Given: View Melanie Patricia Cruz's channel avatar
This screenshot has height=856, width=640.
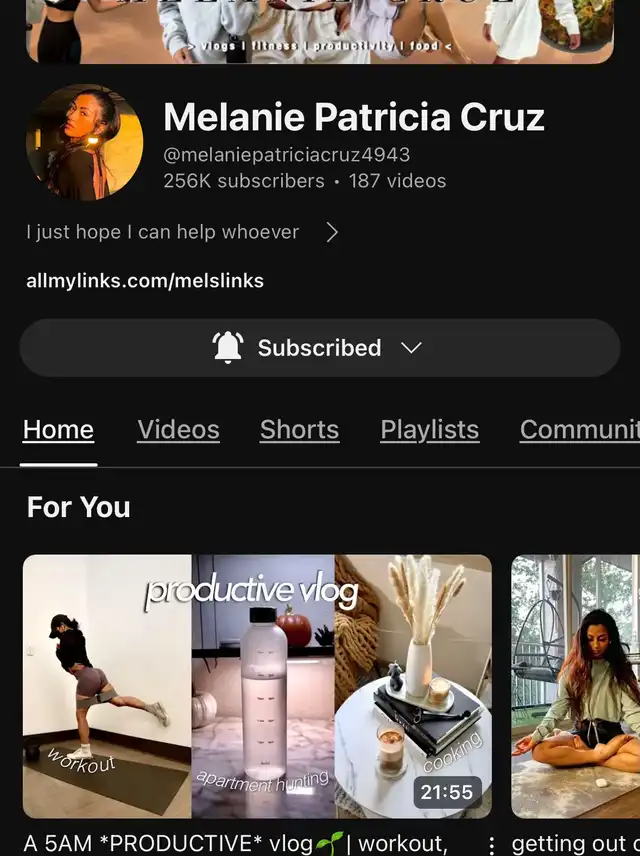Looking at the screenshot, I should click(x=84, y=142).
